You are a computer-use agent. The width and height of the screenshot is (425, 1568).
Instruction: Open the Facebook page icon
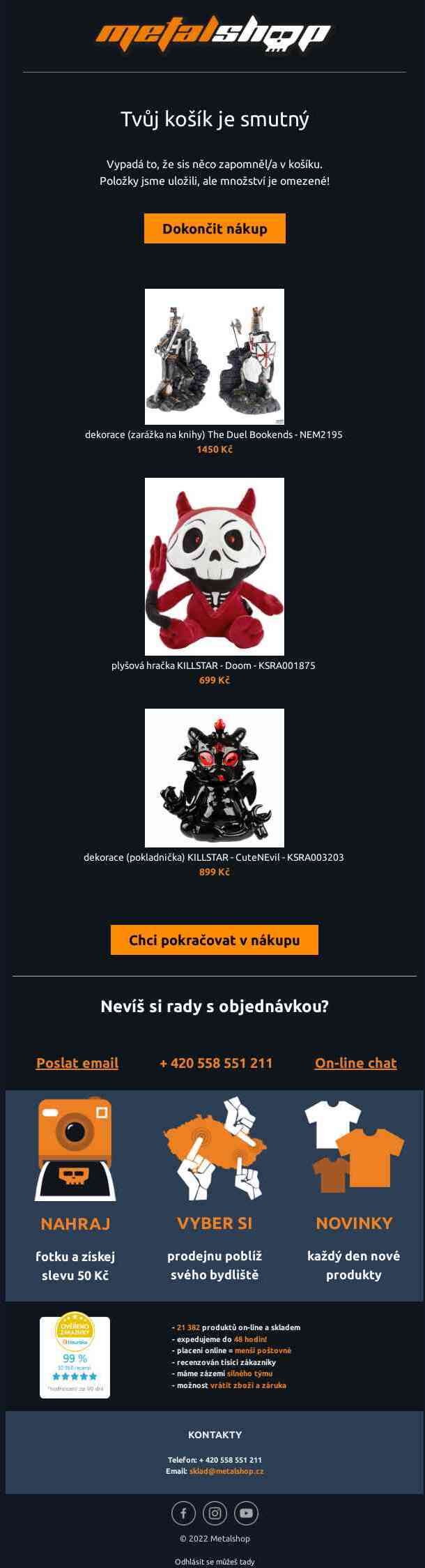184,1514
